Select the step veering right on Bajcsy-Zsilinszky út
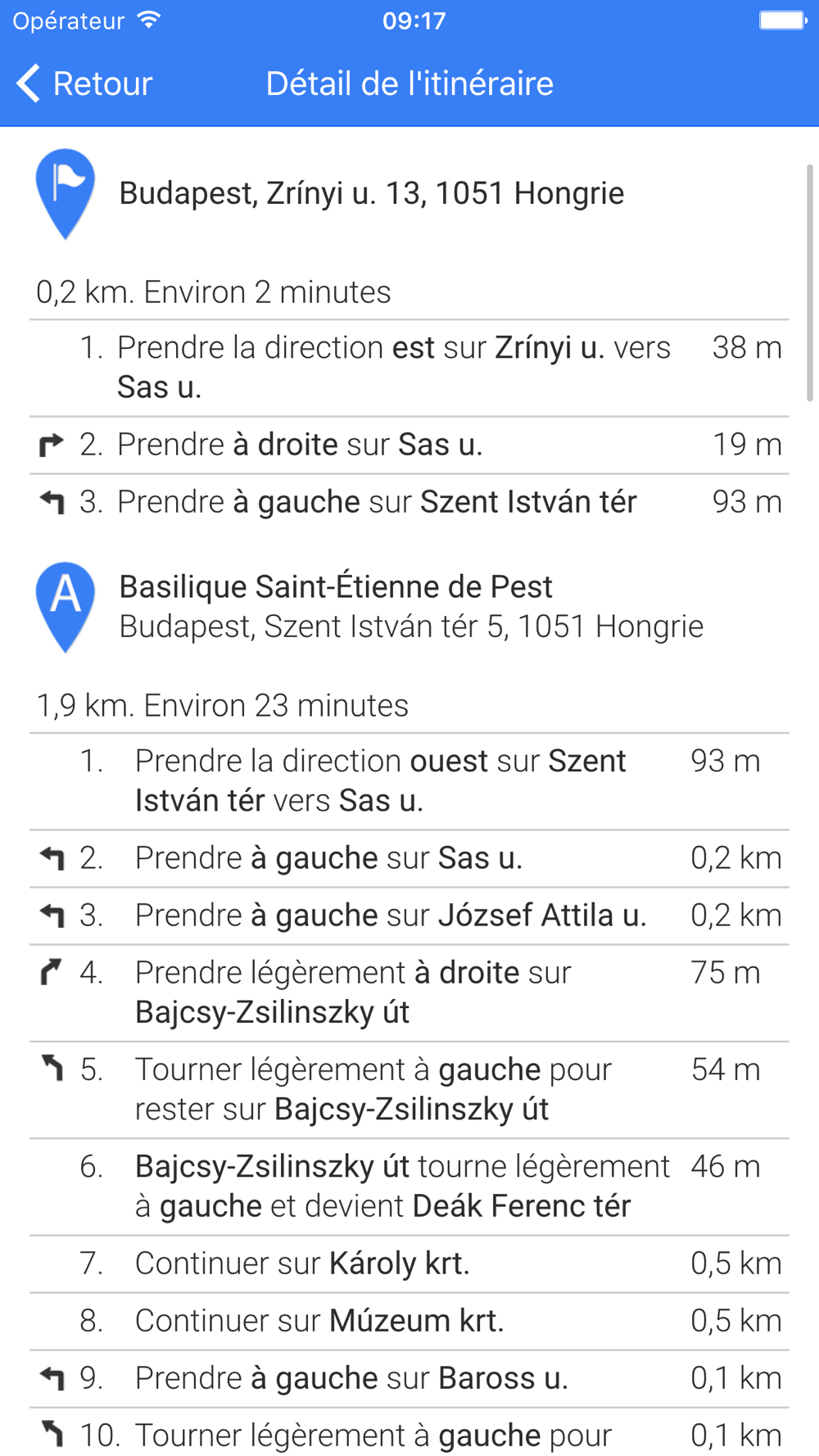The height and width of the screenshot is (1456, 819). (x=409, y=993)
